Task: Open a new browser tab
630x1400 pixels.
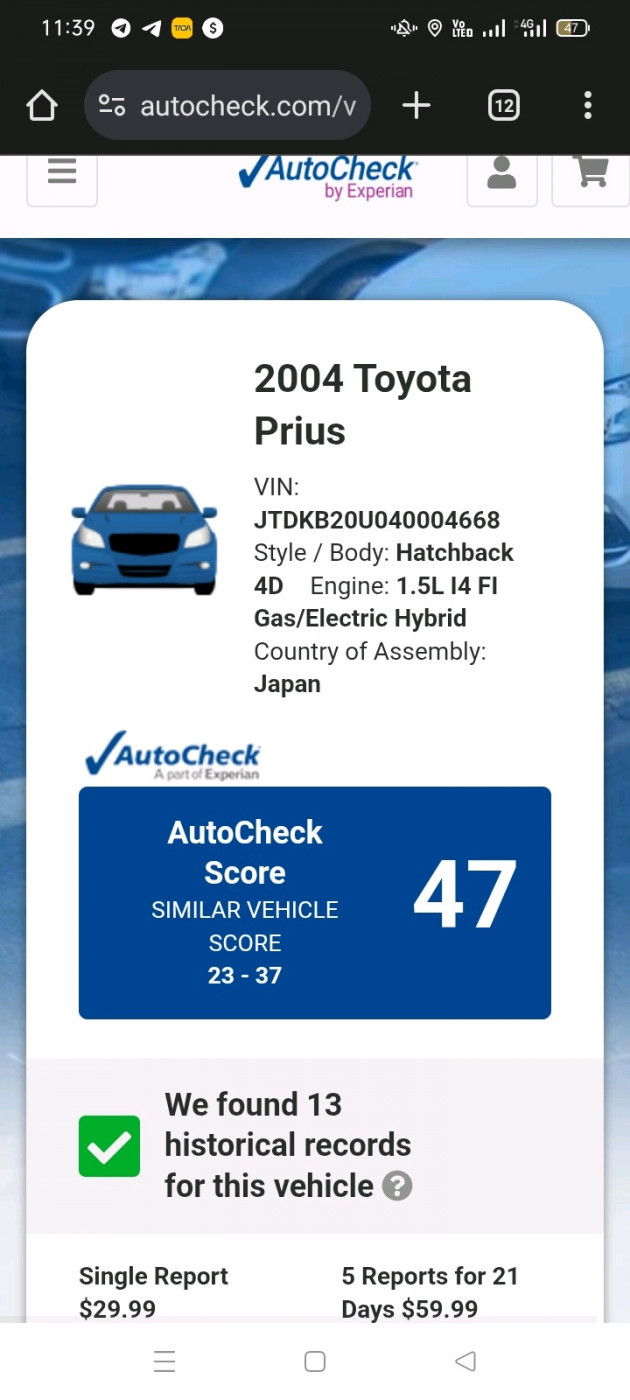Action: [x=416, y=105]
